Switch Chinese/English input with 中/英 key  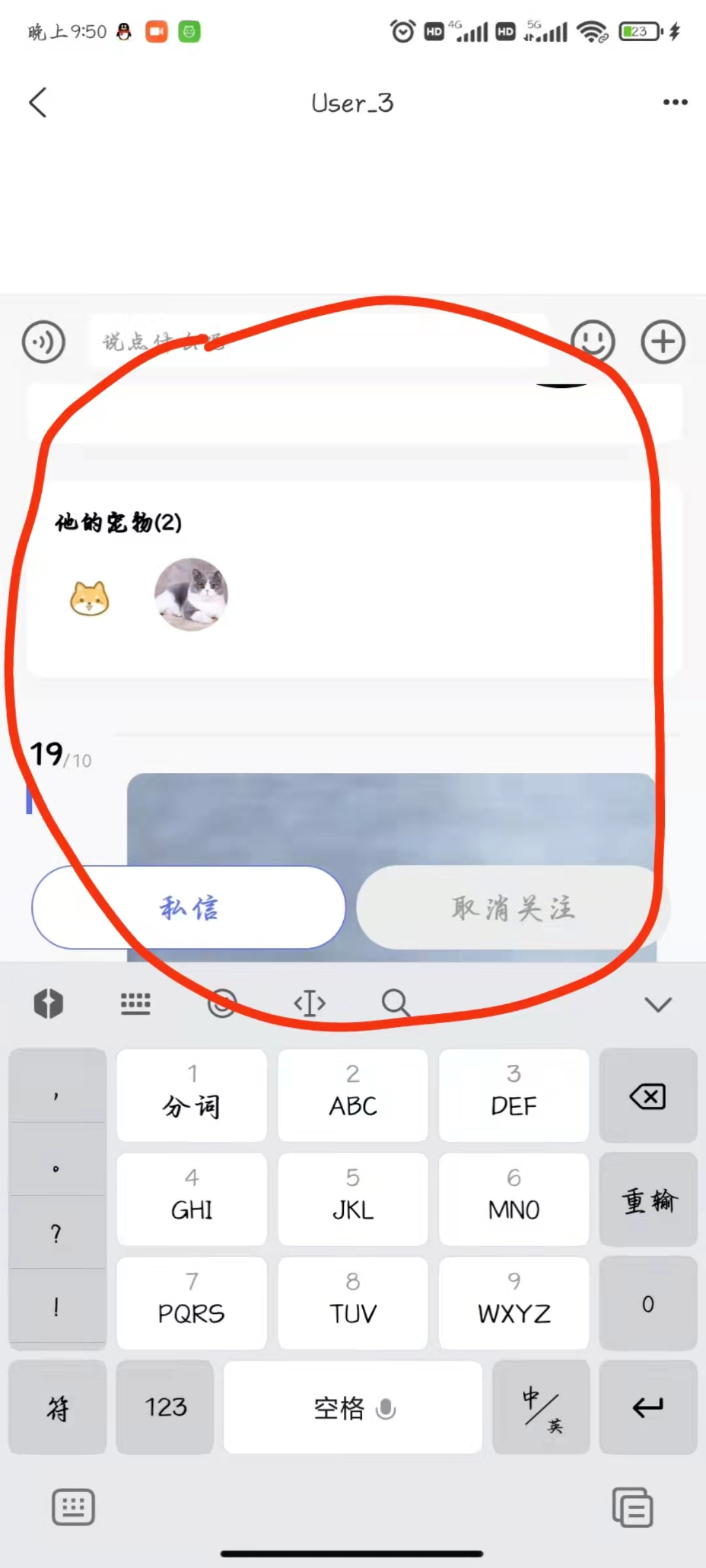point(541,1407)
